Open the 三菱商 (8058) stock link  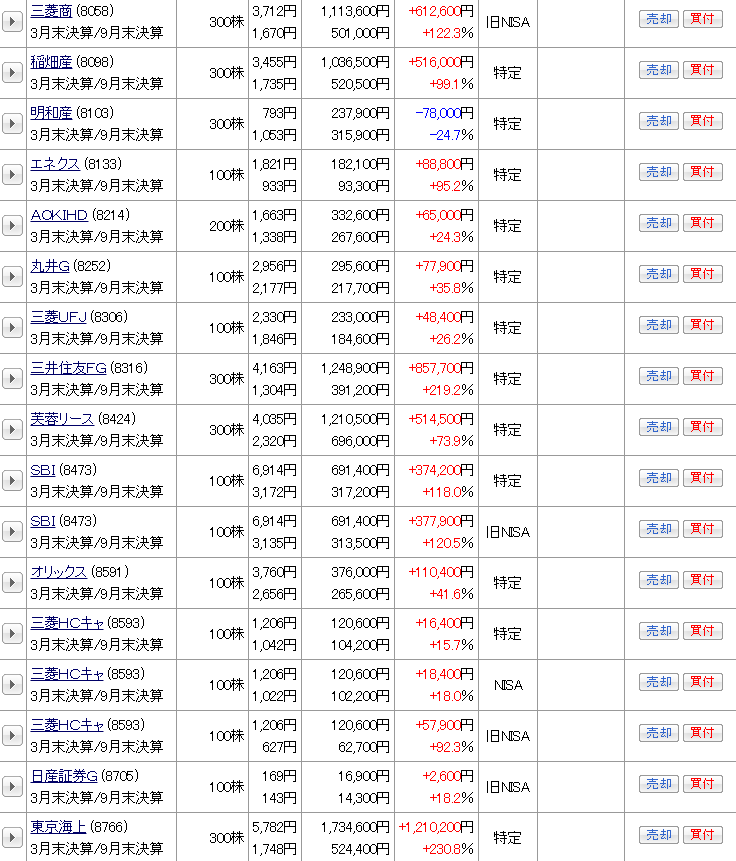pos(51,11)
